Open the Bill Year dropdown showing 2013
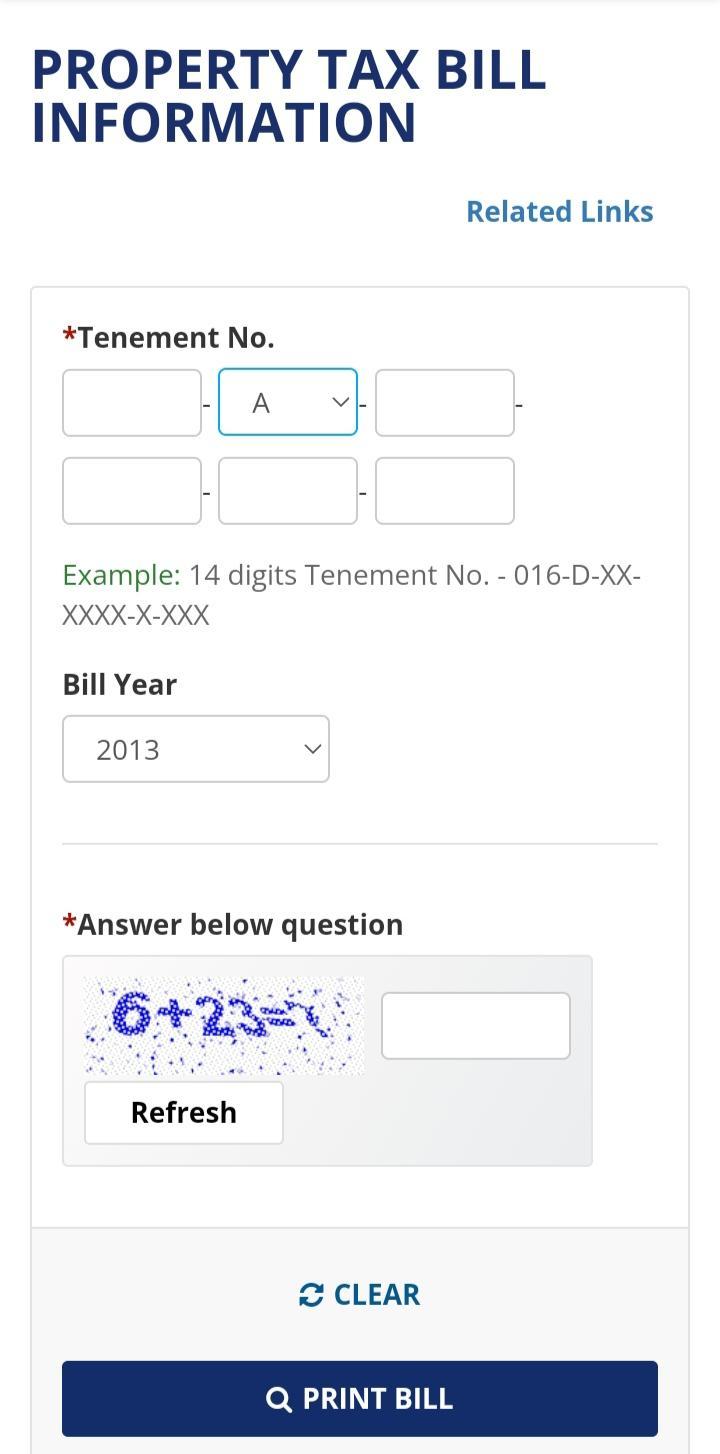720x1454 pixels. tap(196, 749)
